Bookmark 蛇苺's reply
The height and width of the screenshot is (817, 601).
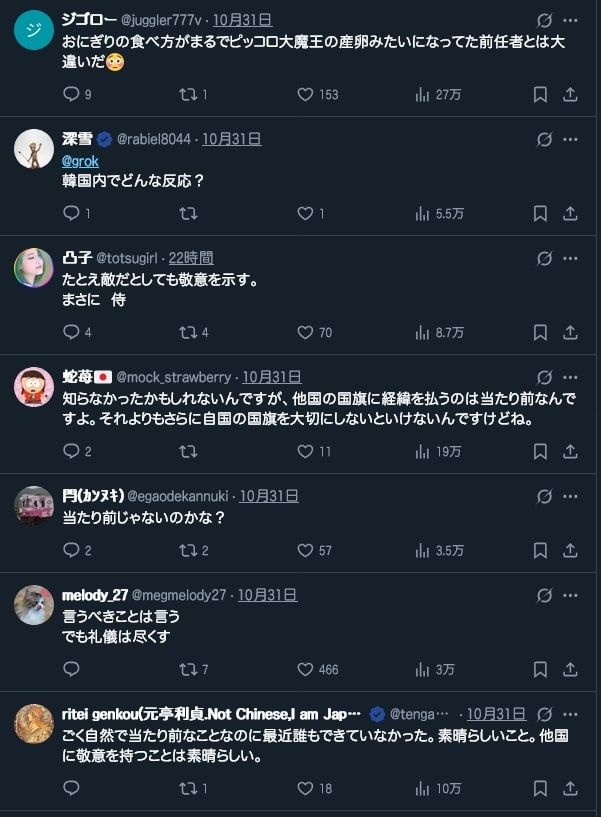point(540,451)
